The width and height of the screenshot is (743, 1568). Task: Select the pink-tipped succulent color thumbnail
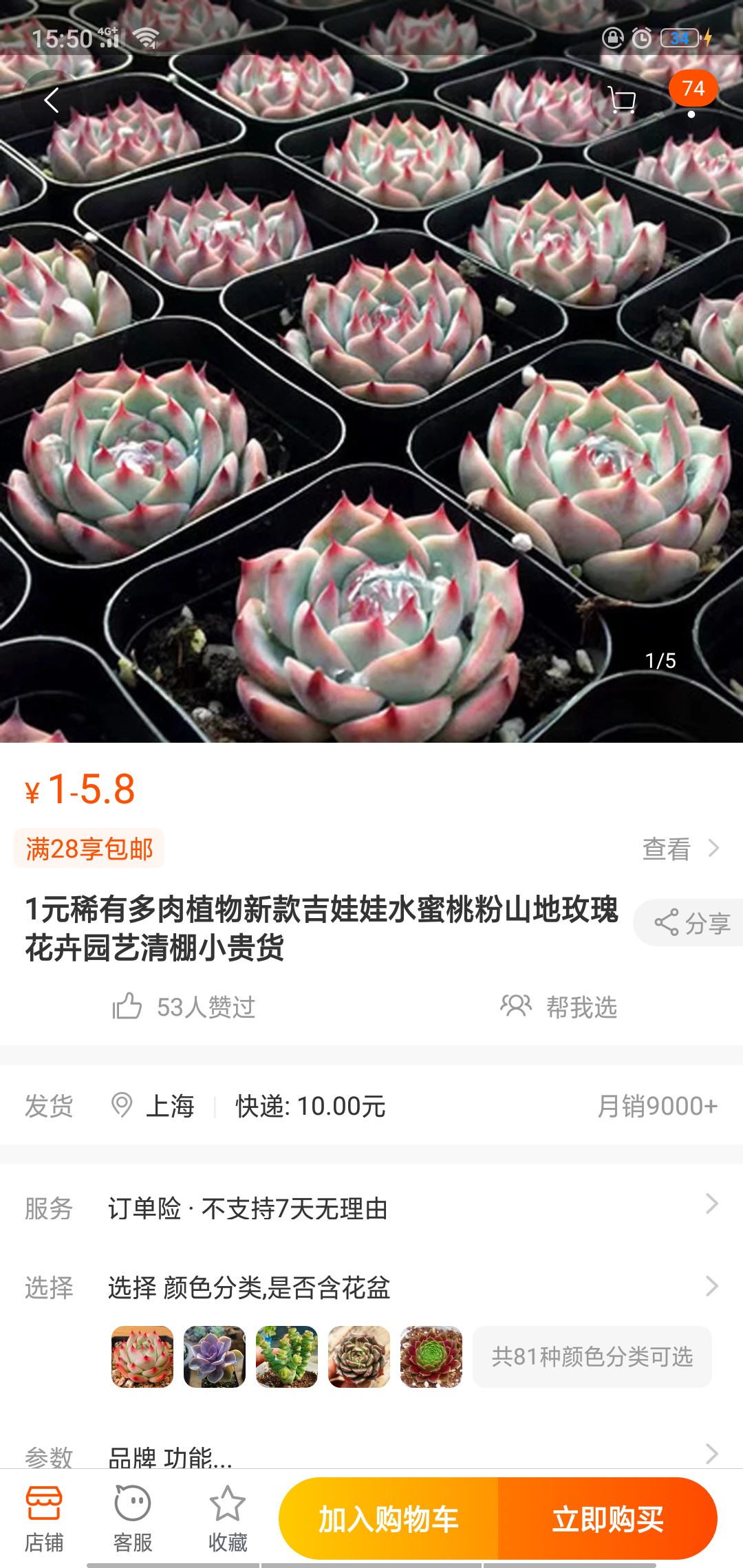pyautogui.click(x=142, y=1356)
